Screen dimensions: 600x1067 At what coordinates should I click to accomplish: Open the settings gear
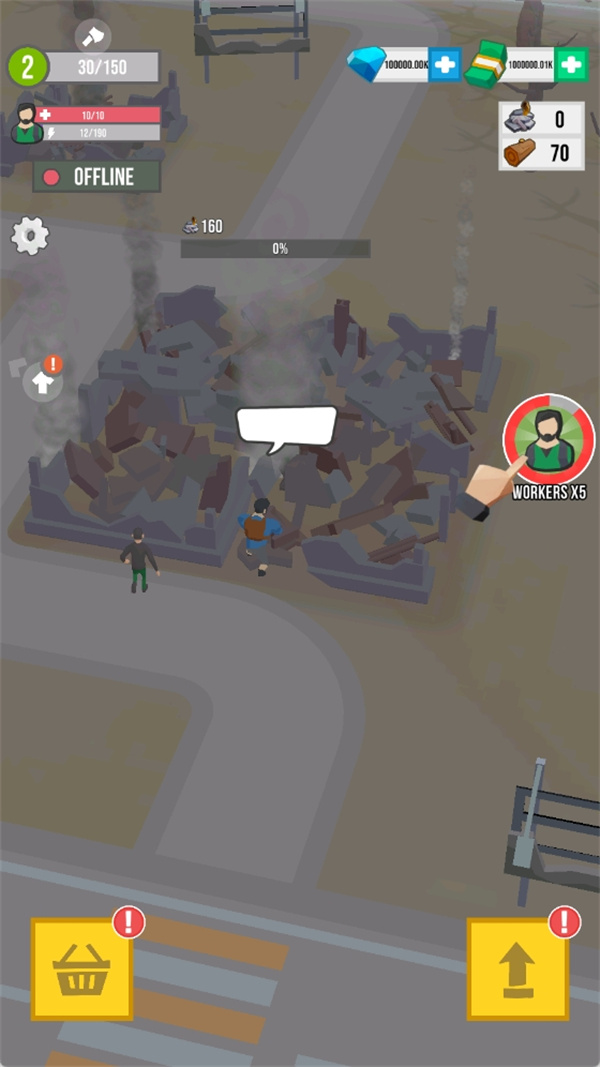[x=30, y=236]
